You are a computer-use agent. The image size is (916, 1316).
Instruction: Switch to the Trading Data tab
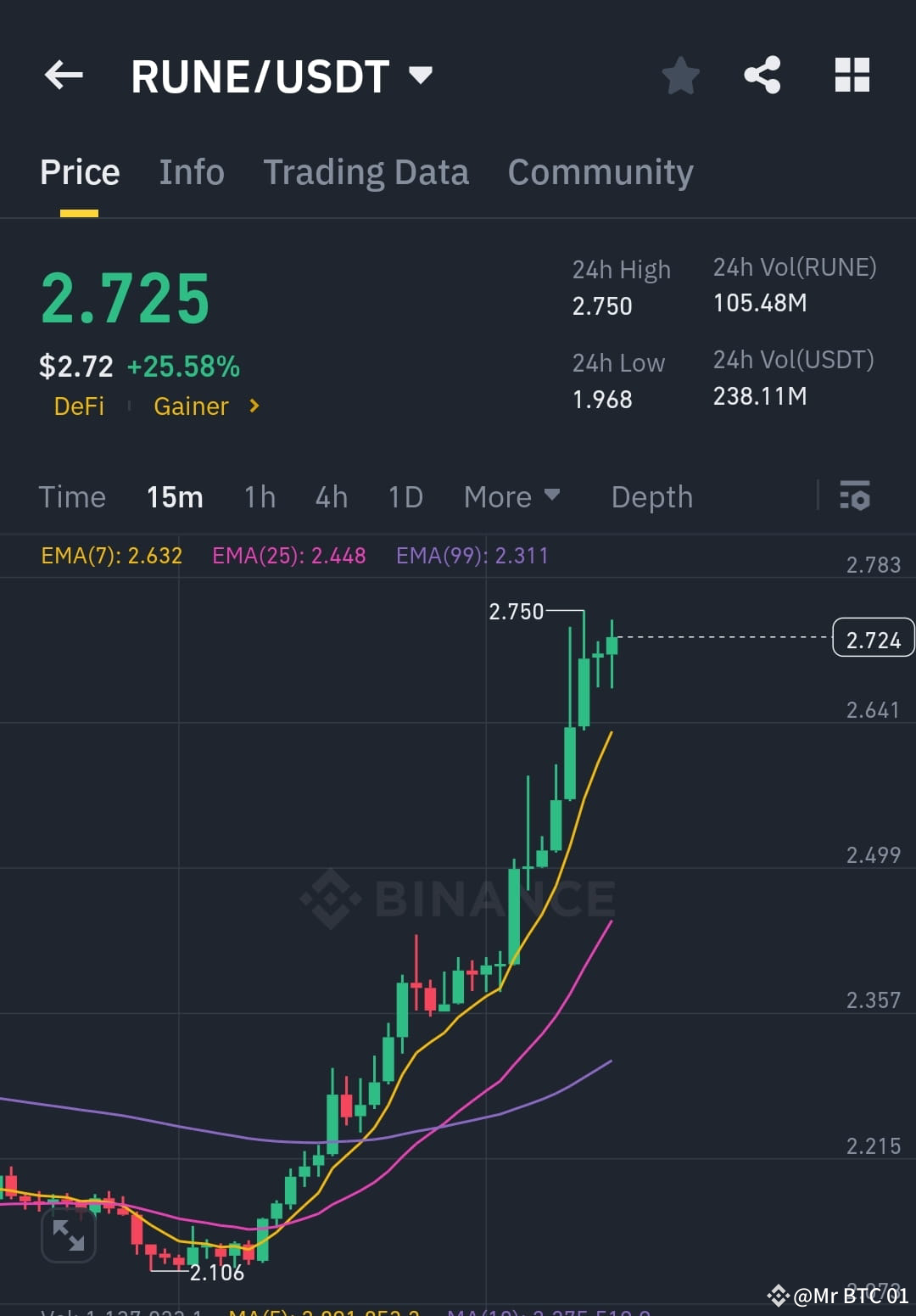(x=366, y=171)
